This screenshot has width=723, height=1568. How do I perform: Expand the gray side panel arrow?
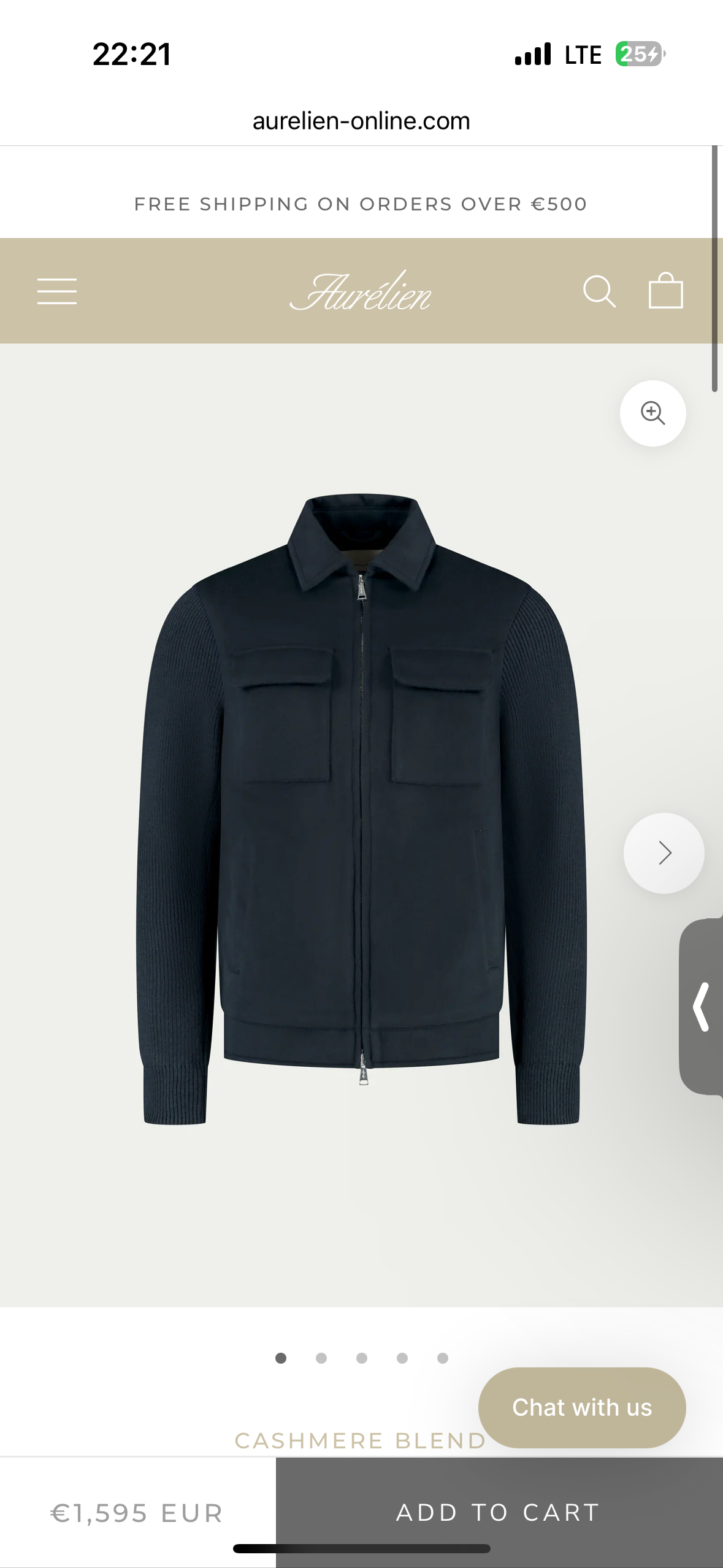coord(702,1006)
